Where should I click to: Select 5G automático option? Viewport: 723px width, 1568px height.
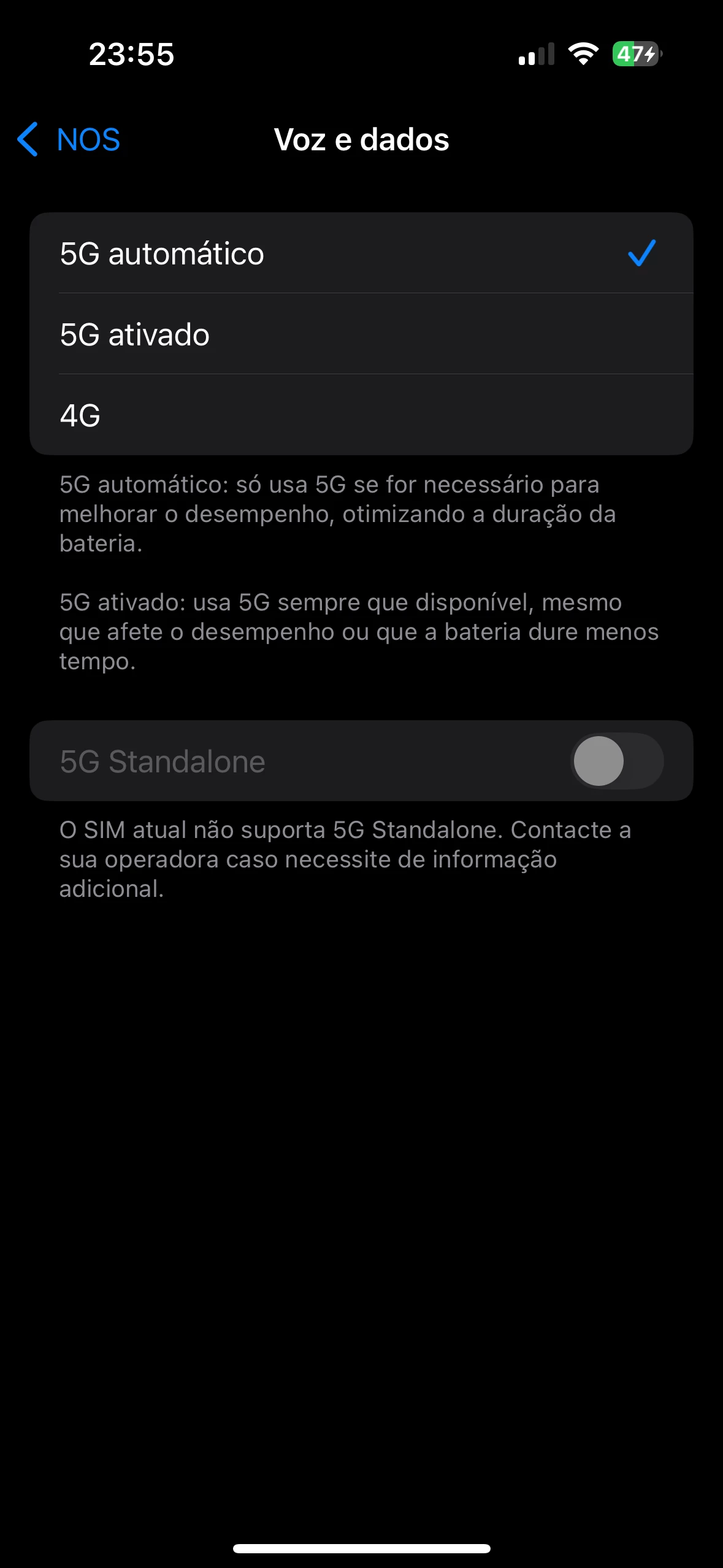[x=361, y=253]
